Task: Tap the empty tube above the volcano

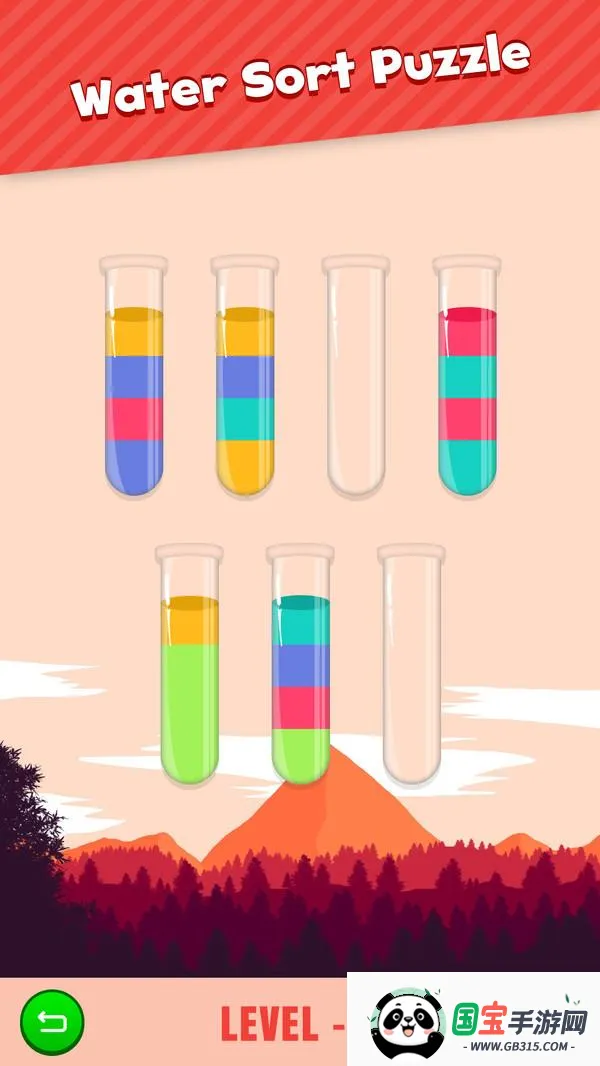Action: (x=412, y=666)
